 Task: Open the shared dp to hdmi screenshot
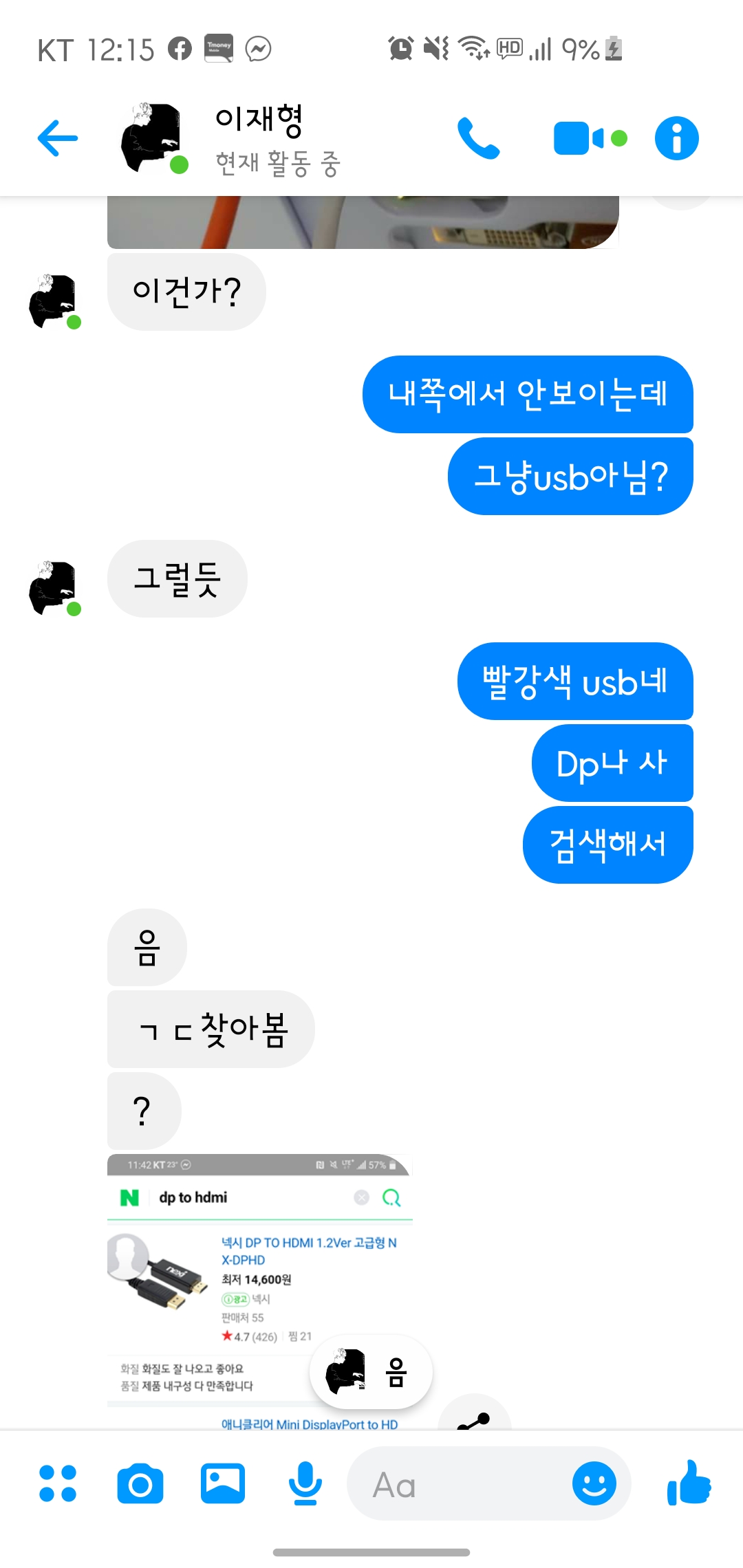[260, 1292]
